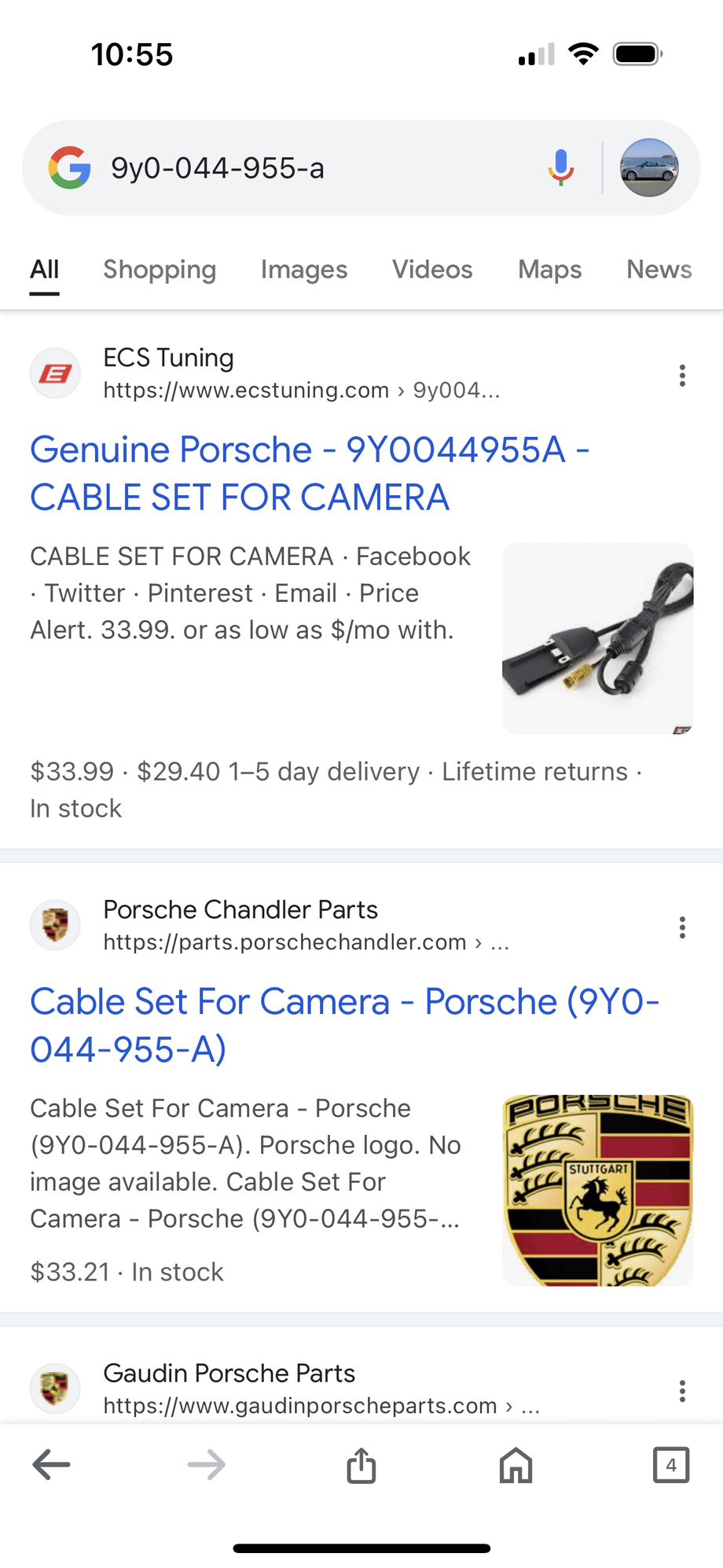Start voice search with the microphone
Screen dimensions: 723x1568
560,167
